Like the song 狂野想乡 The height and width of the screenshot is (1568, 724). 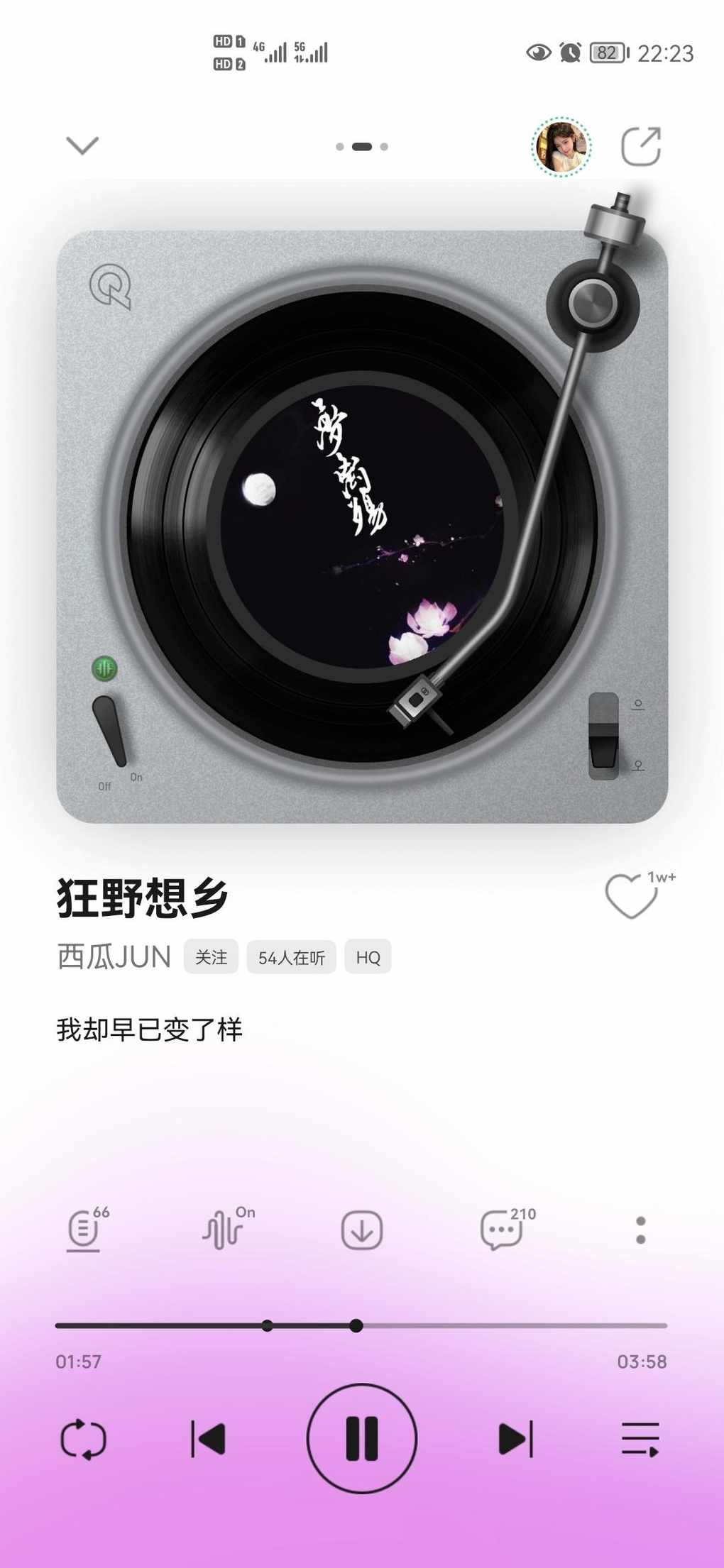pyautogui.click(x=631, y=896)
